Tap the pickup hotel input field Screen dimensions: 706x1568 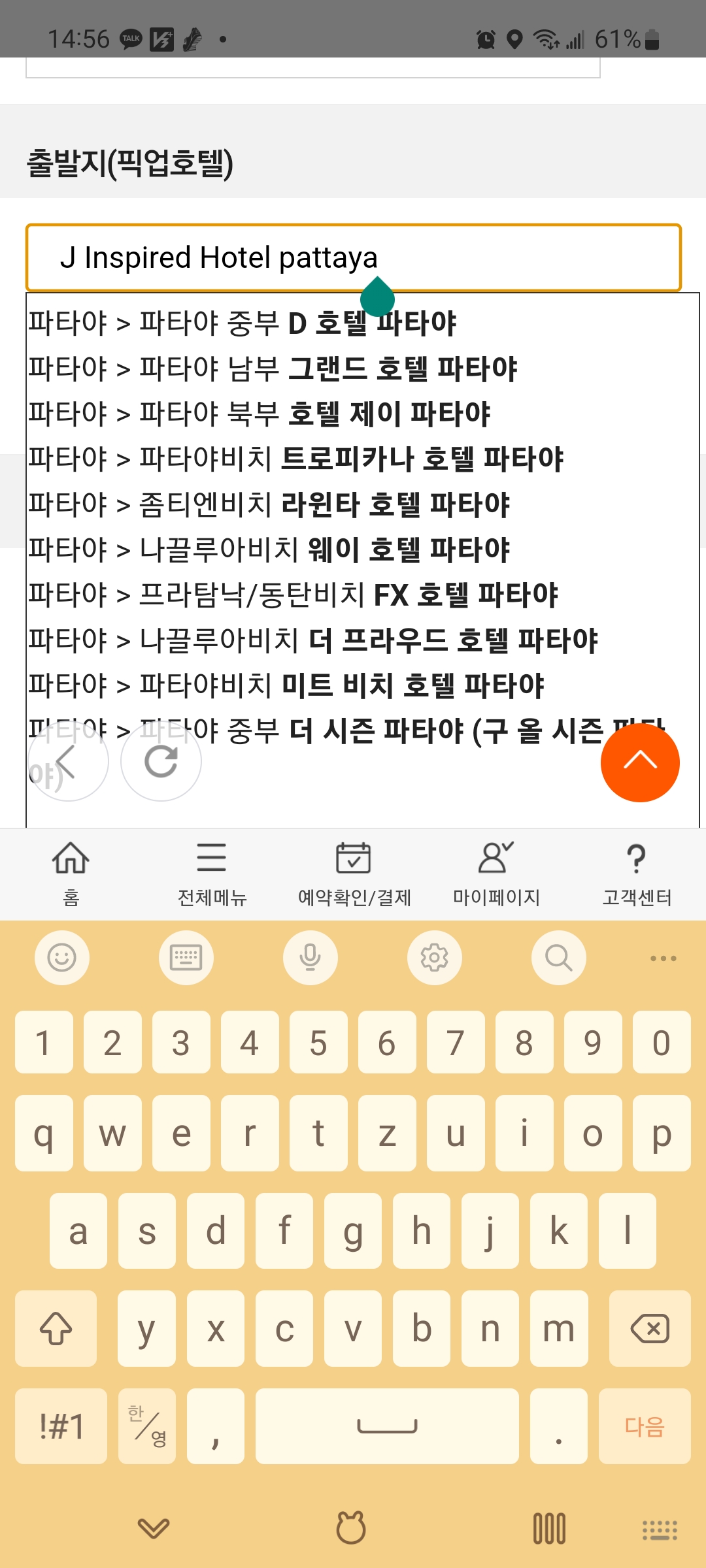(x=353, y=258)
